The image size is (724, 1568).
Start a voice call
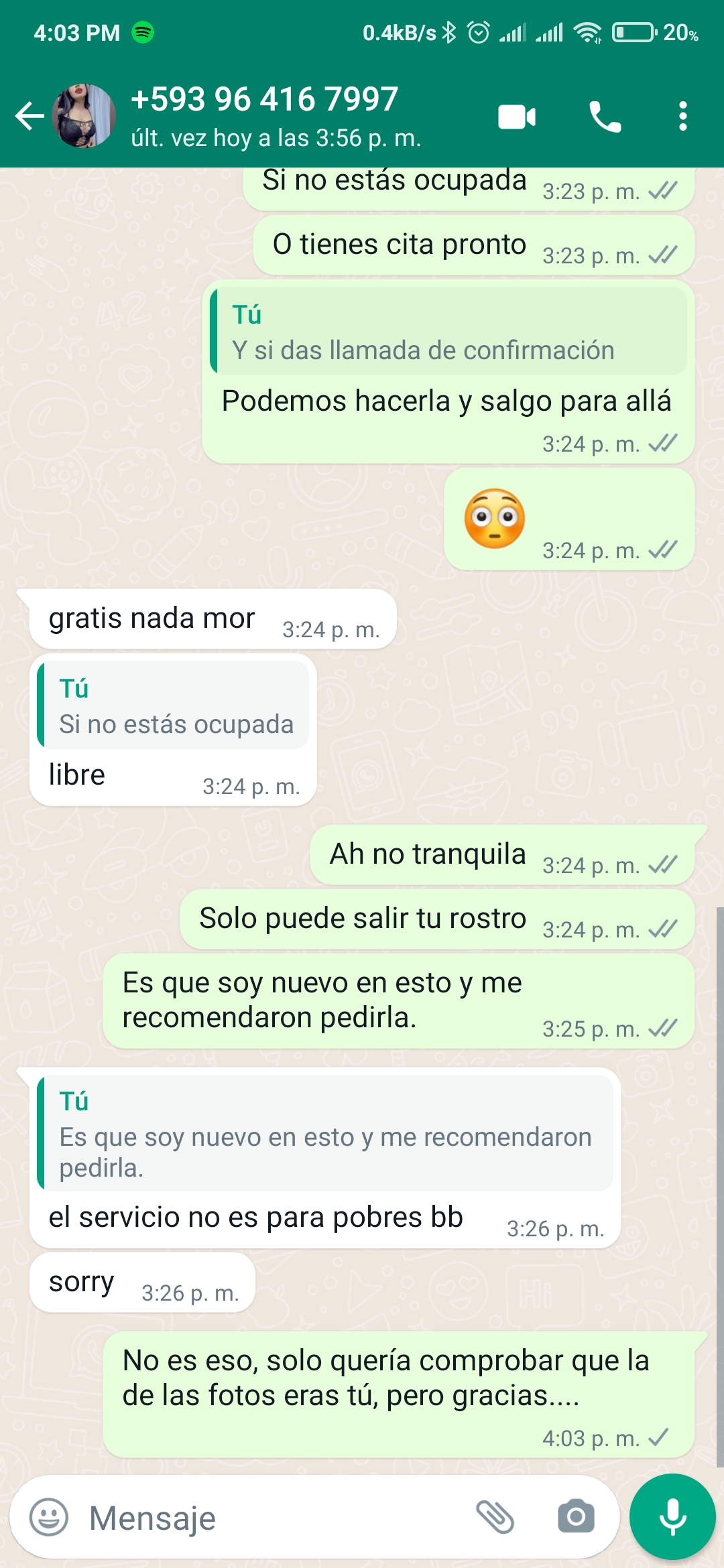[x=605, y=117]
